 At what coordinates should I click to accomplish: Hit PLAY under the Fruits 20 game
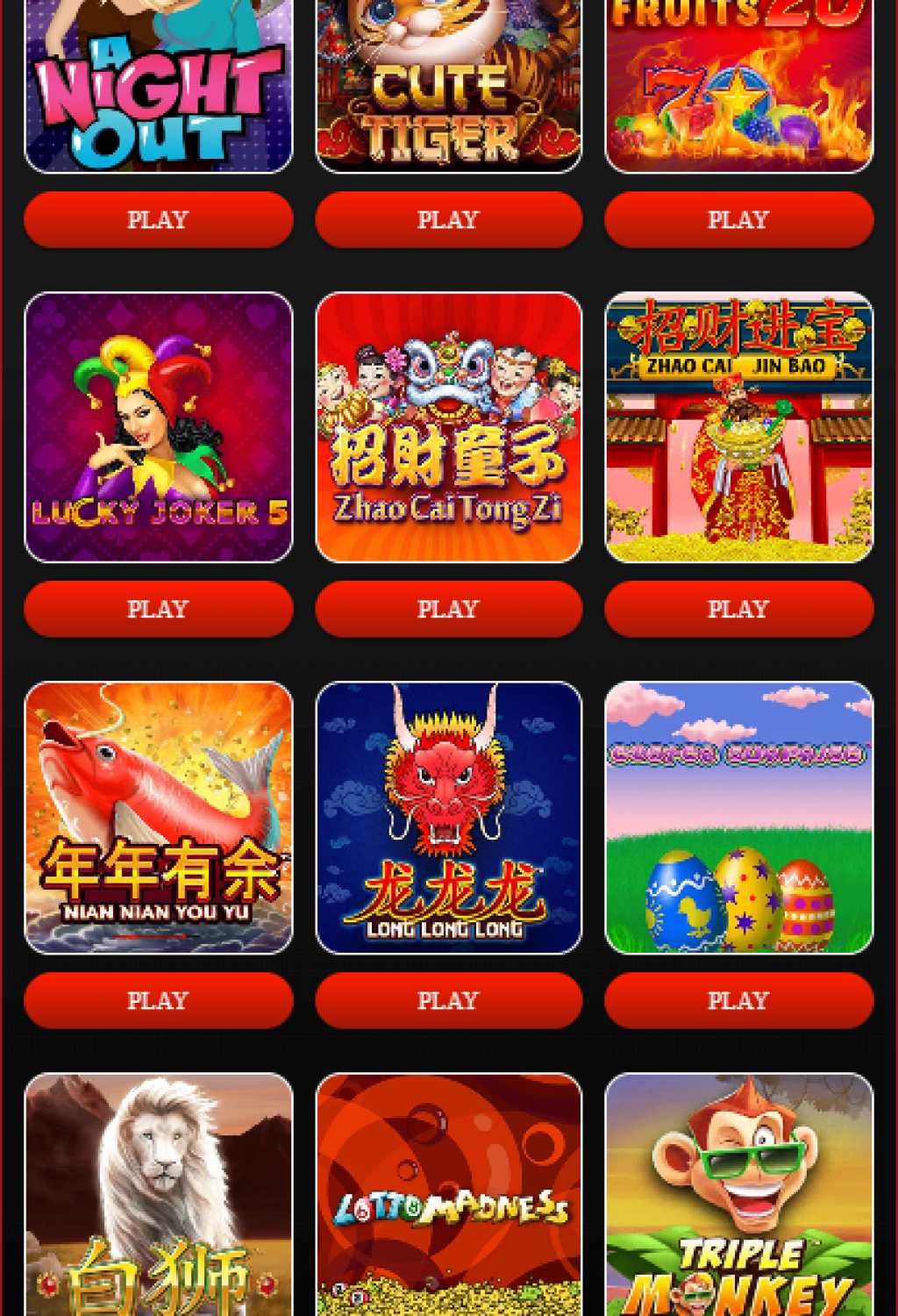738,219
